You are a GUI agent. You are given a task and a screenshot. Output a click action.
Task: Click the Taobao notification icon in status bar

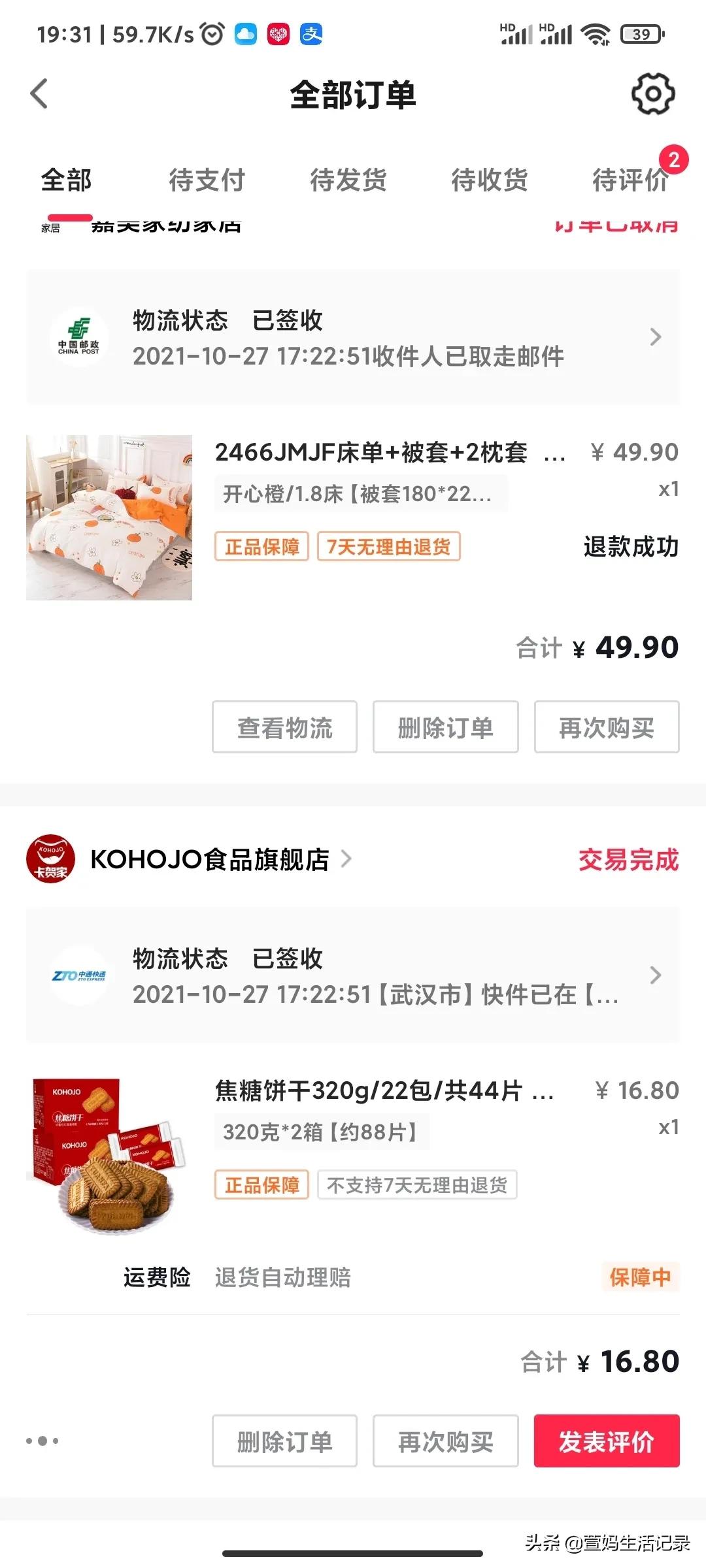coord(279,34)
